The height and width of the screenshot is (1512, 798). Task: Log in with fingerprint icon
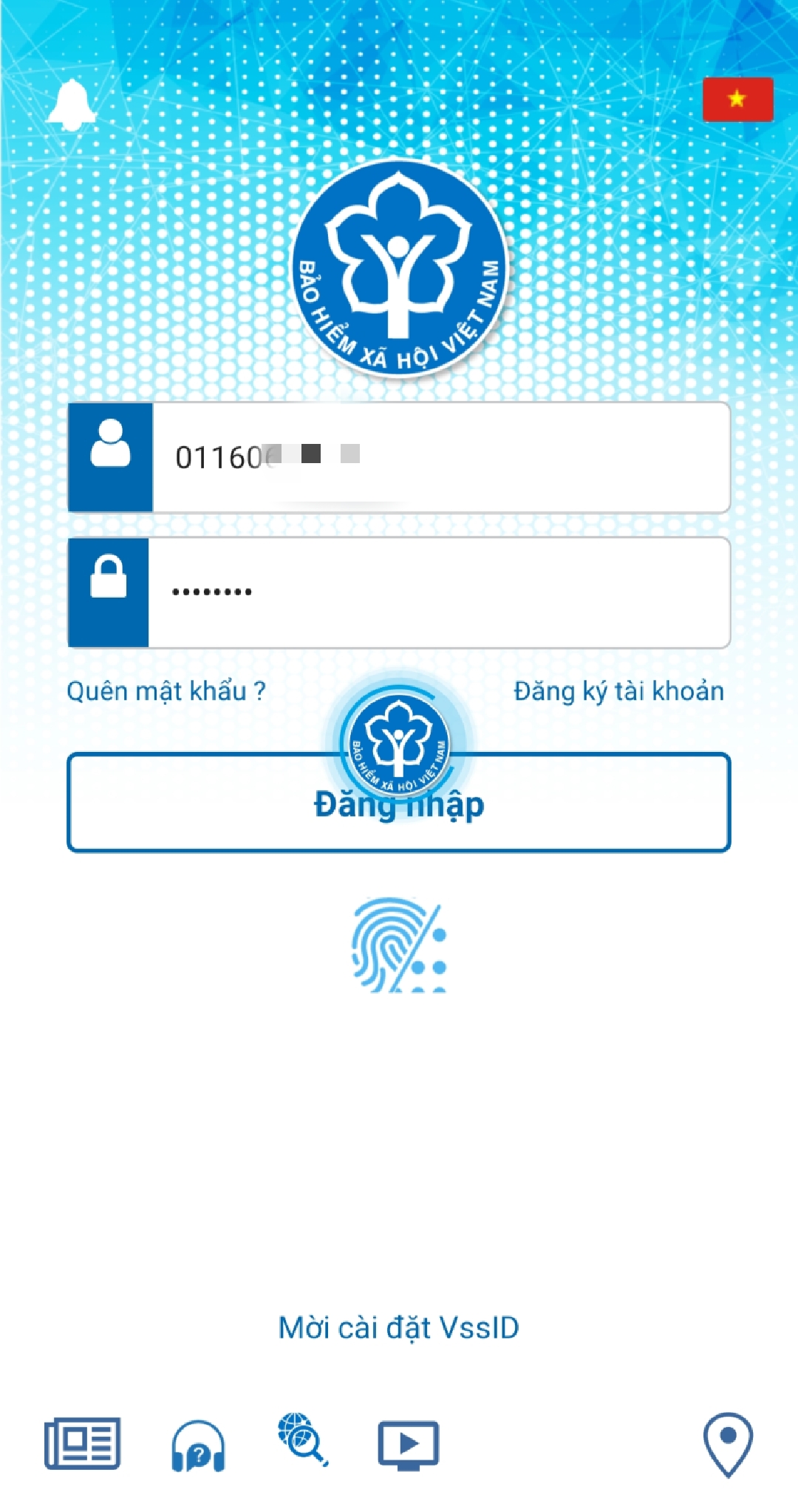(399, 945)
